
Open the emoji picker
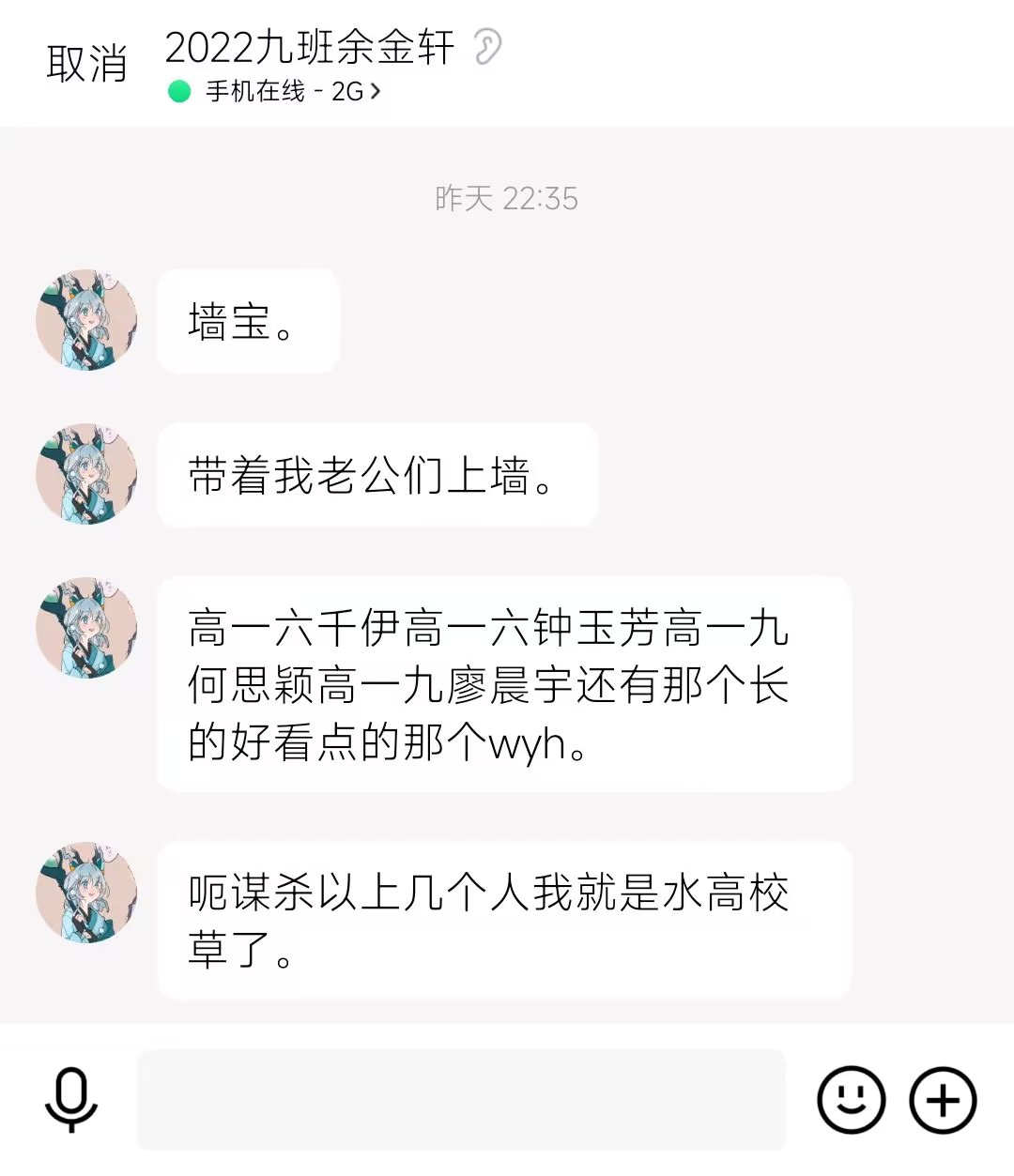pos(851,1099)
